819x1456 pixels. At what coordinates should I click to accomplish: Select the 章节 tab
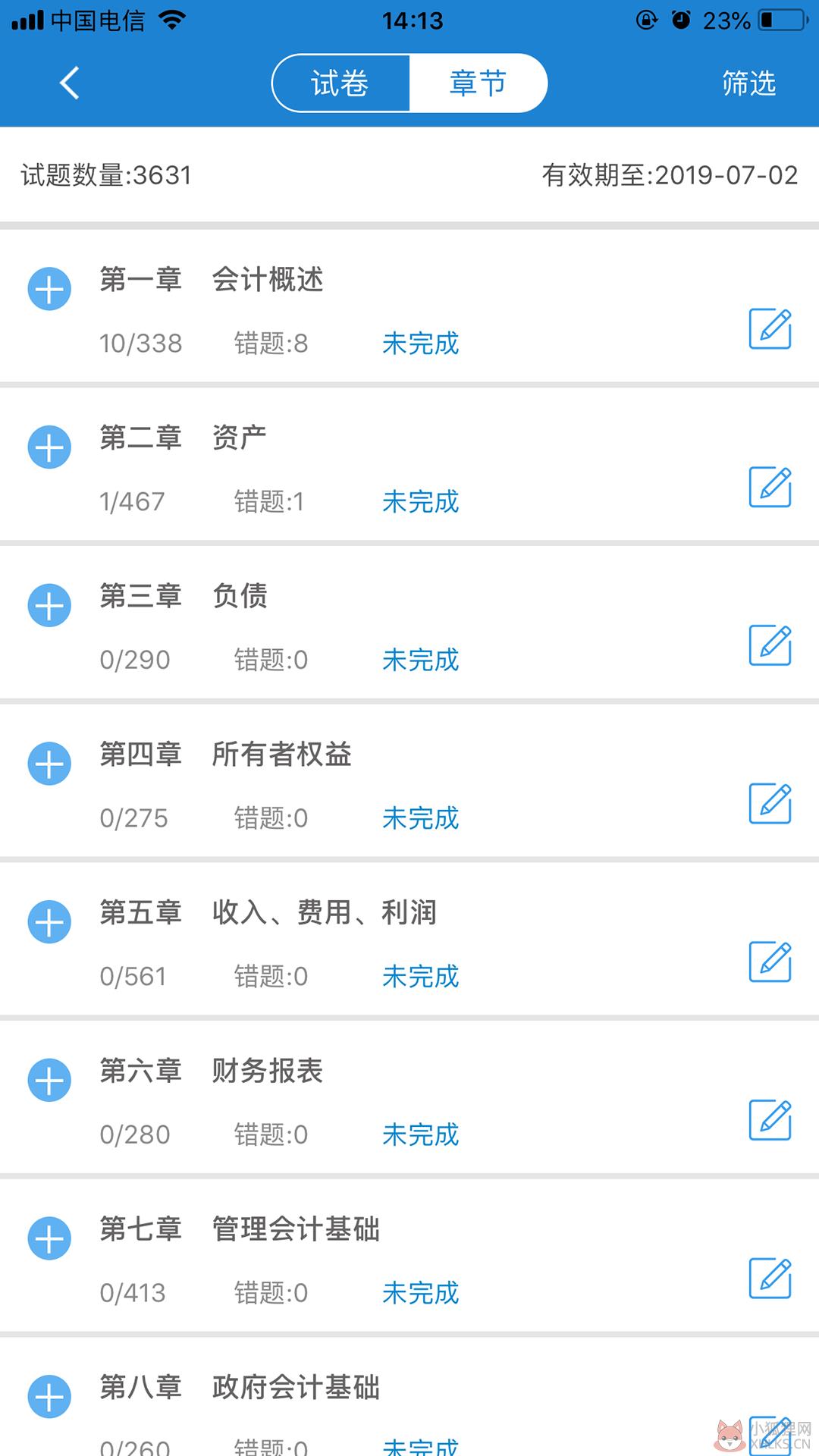[478, 83]
